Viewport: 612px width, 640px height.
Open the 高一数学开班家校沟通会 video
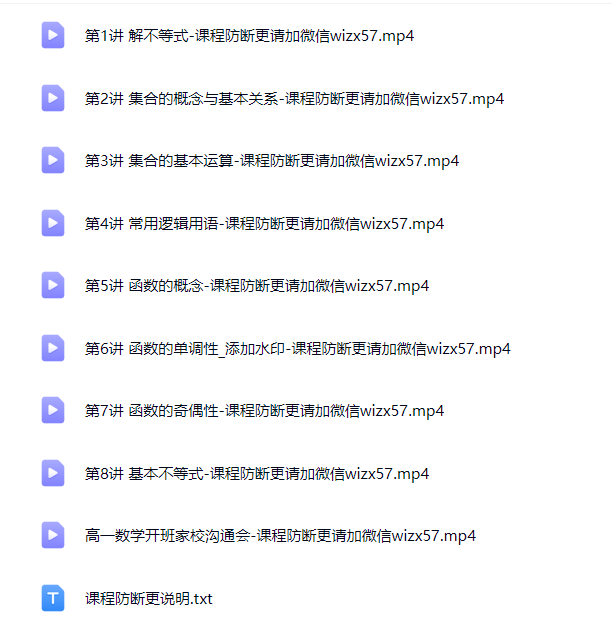click(x=280, y=536)
